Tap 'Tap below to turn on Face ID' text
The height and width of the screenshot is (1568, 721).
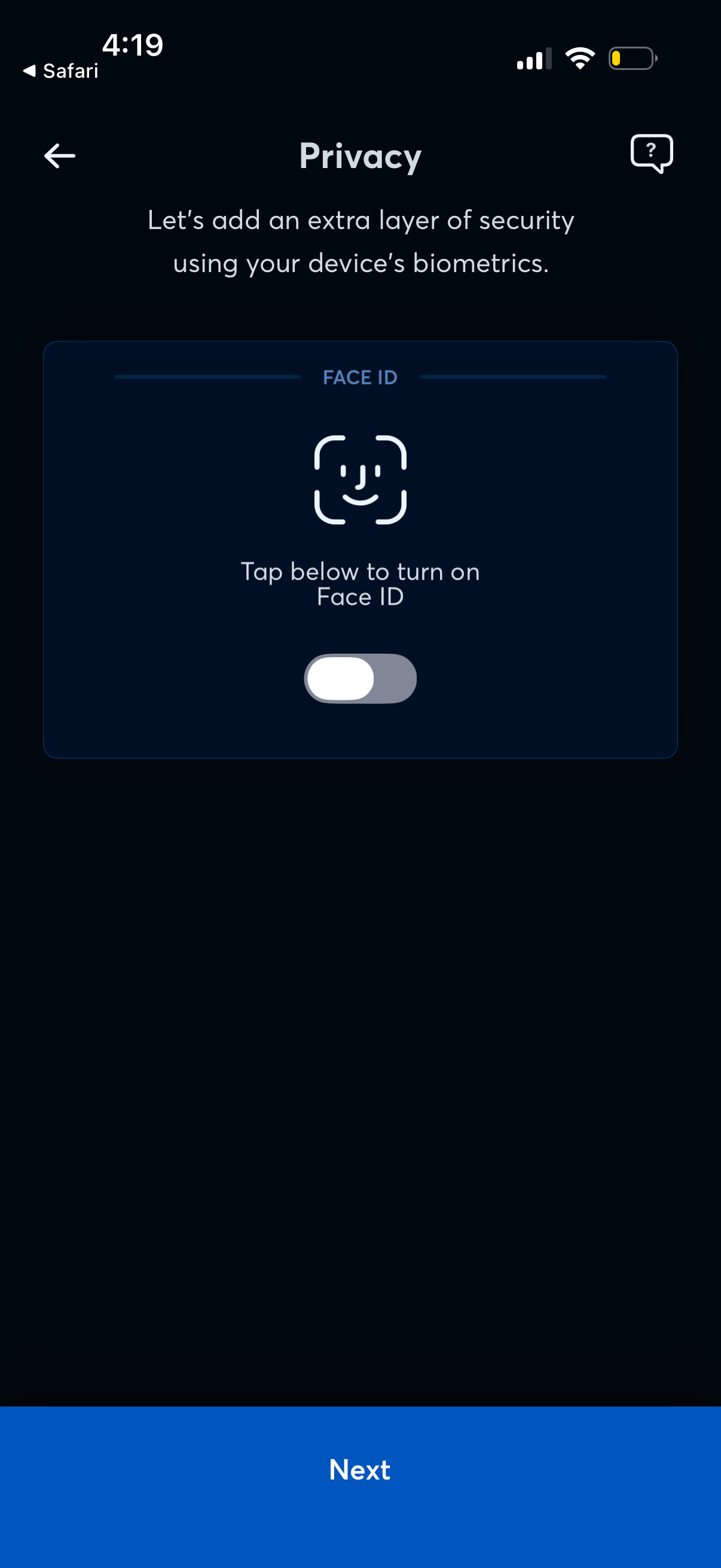(360, 583)
